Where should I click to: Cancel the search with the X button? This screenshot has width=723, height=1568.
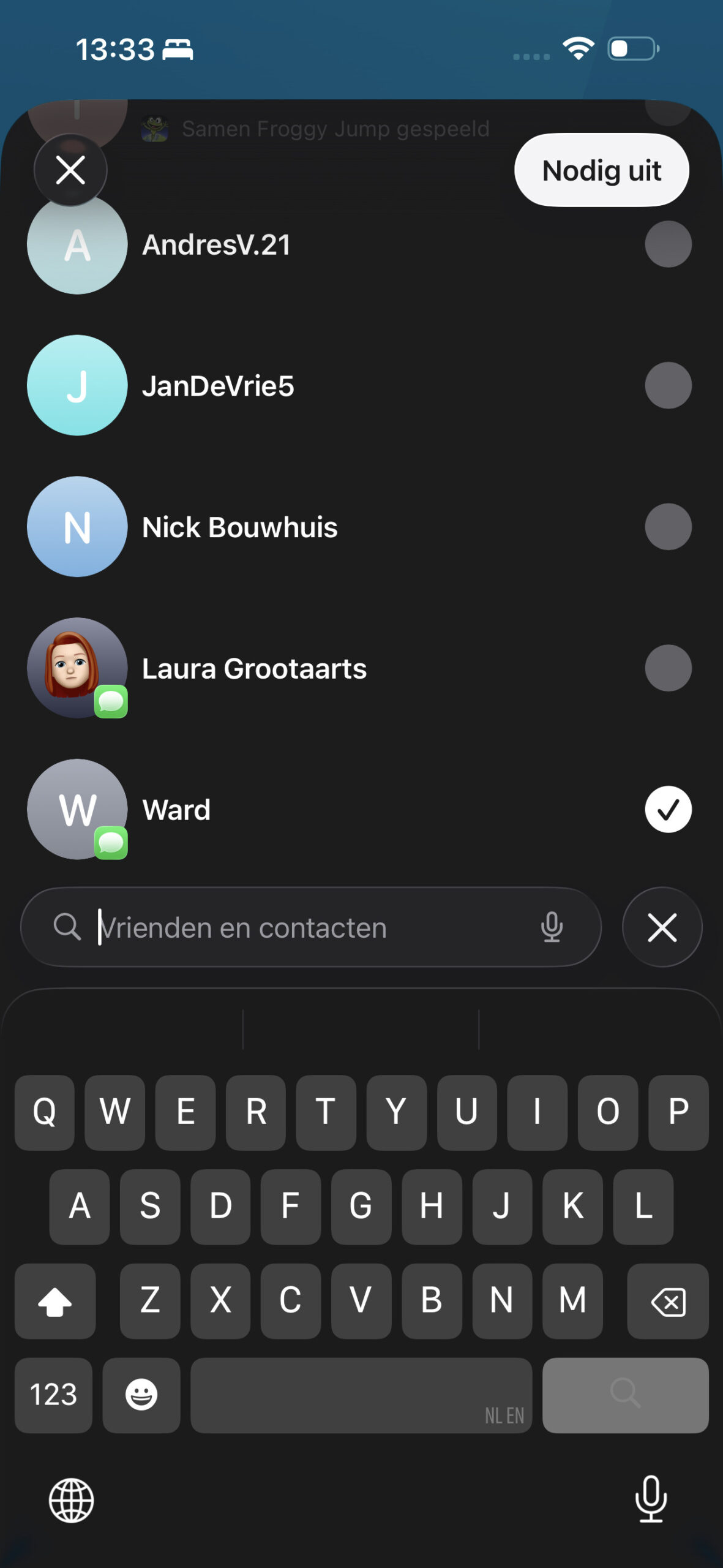[x=662, y=927]
